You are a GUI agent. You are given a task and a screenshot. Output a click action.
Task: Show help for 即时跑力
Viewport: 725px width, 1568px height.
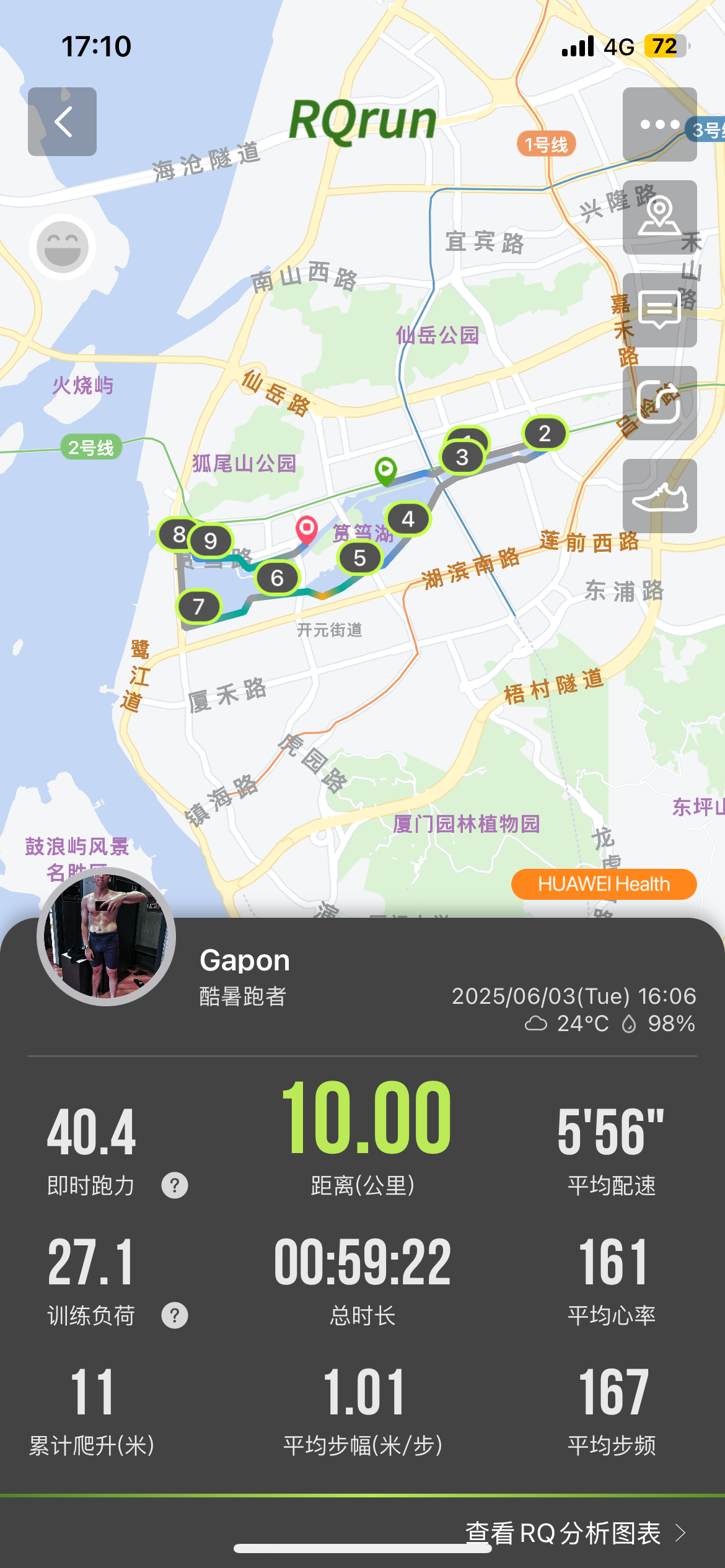click(x=175, y=1185)
